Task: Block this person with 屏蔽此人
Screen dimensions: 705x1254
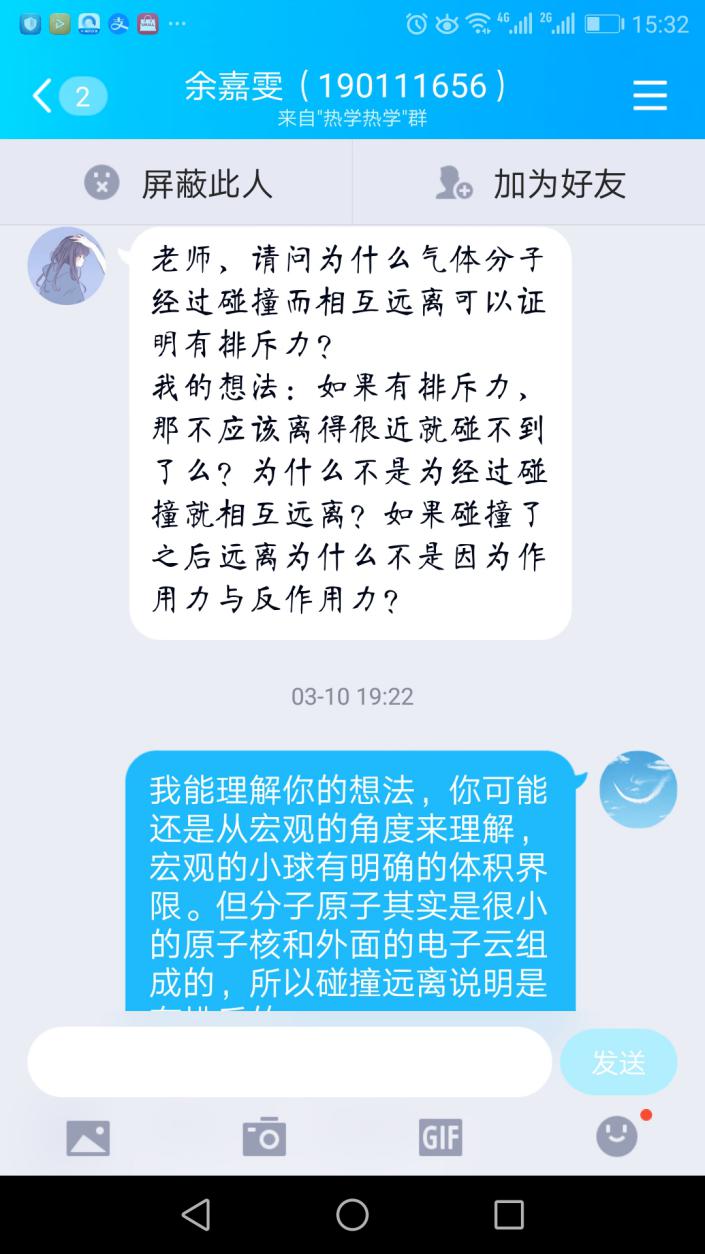Action: pos(177,183)
